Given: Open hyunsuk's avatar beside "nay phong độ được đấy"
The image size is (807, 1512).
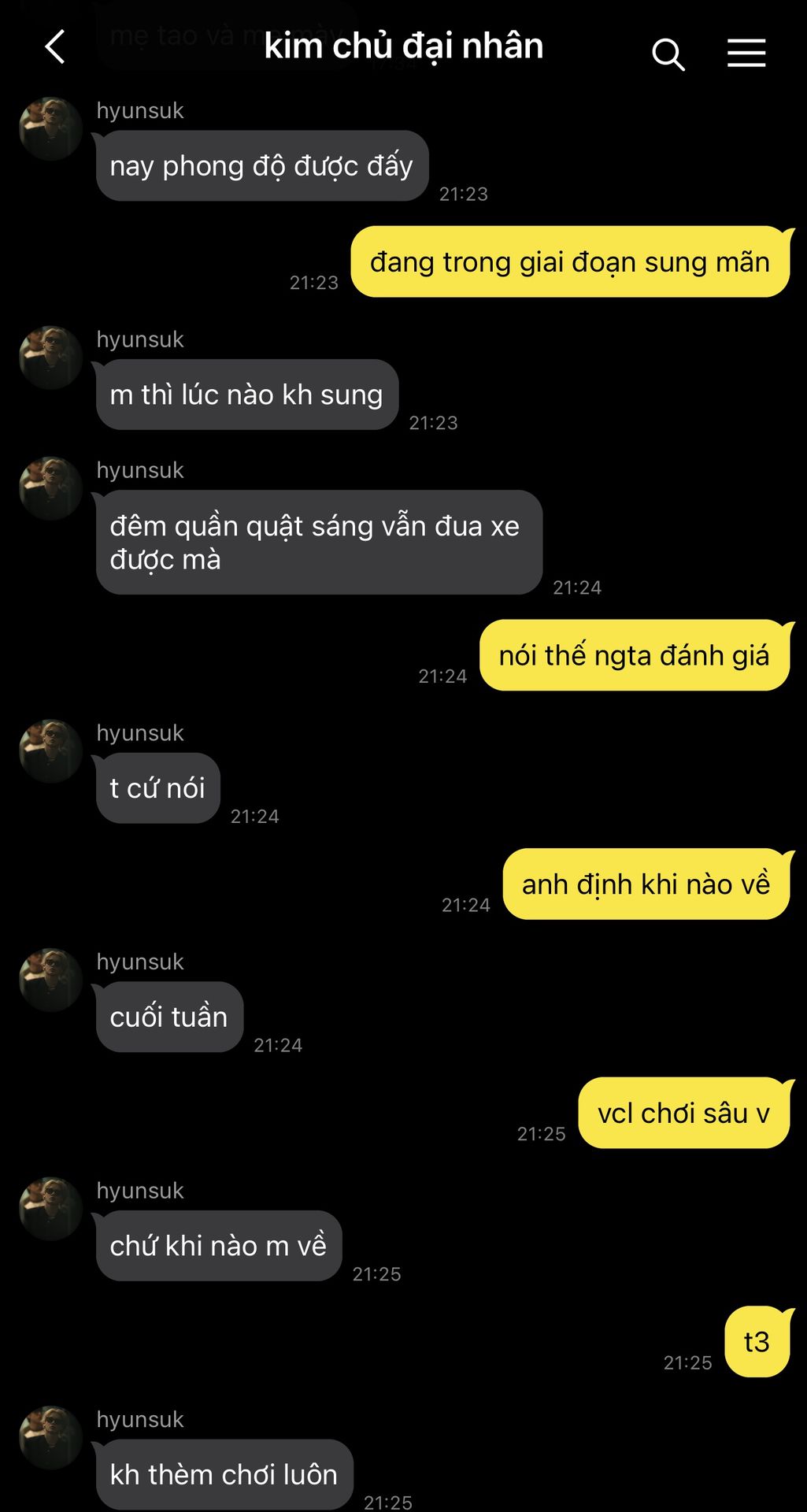Looking at the screenshot, I should tap(51, 129).
